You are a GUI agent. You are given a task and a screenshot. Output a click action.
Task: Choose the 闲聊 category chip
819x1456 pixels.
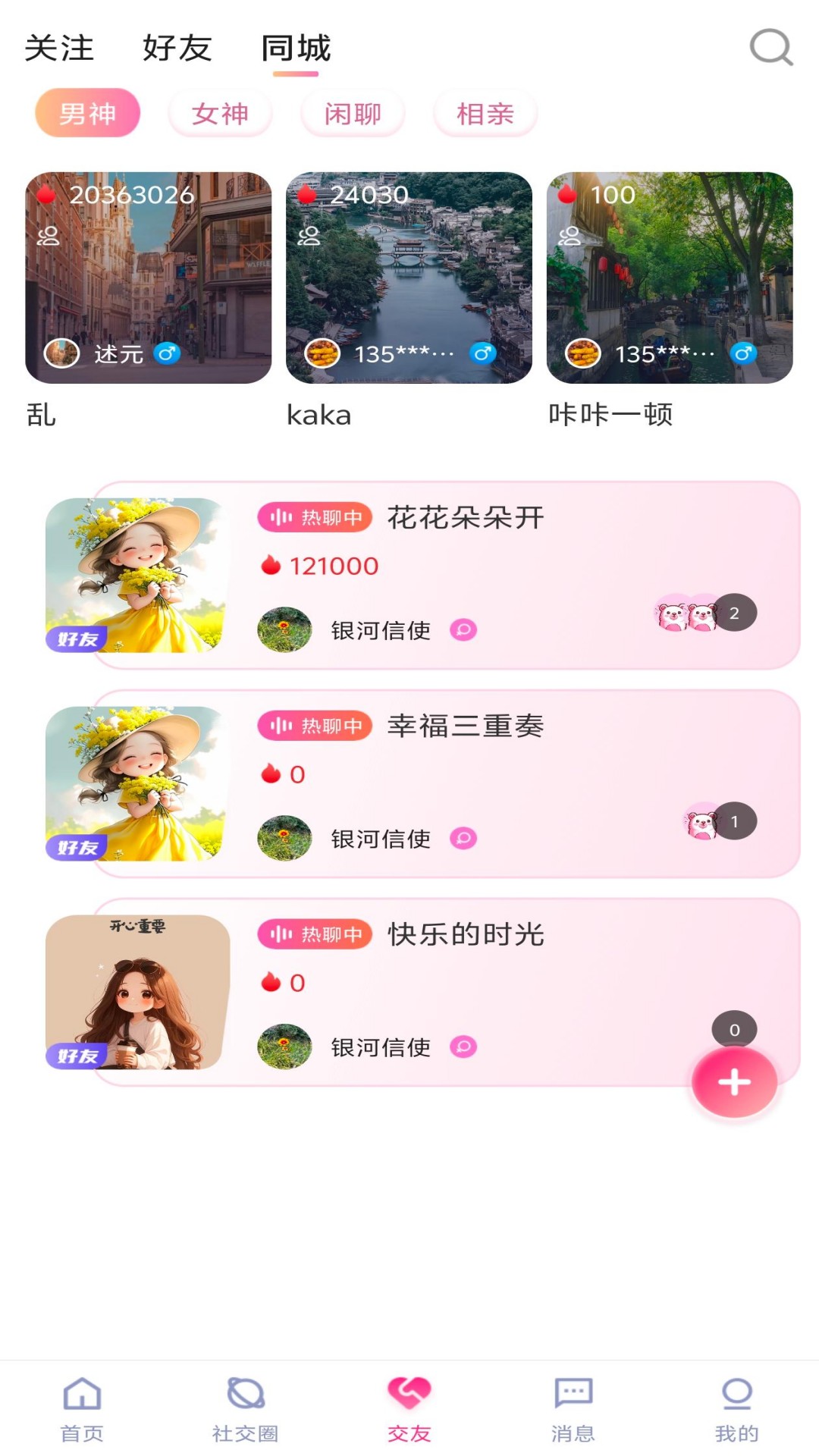coord(353,114)
